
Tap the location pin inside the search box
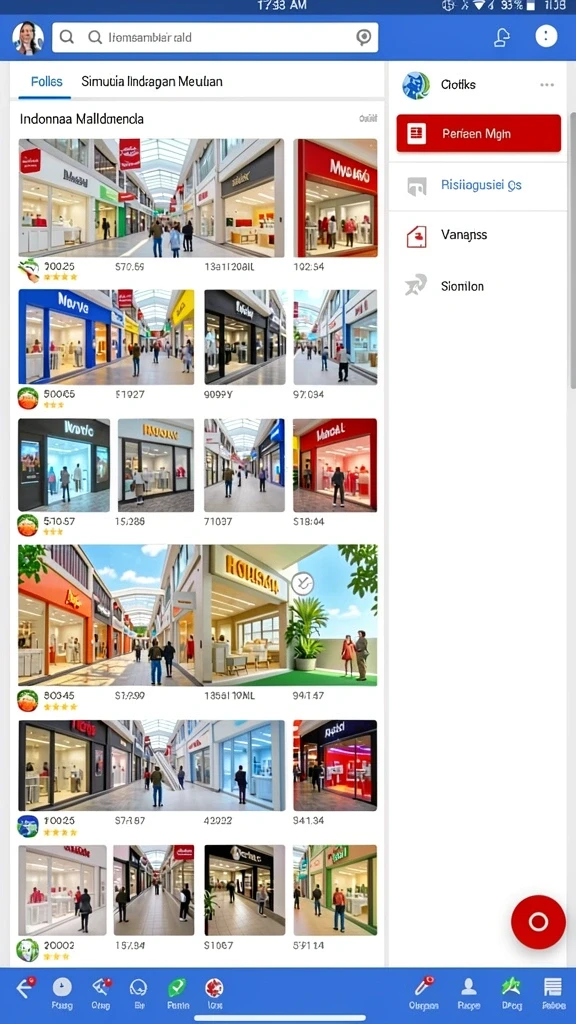pyautogui.click(x=364, y=38)
